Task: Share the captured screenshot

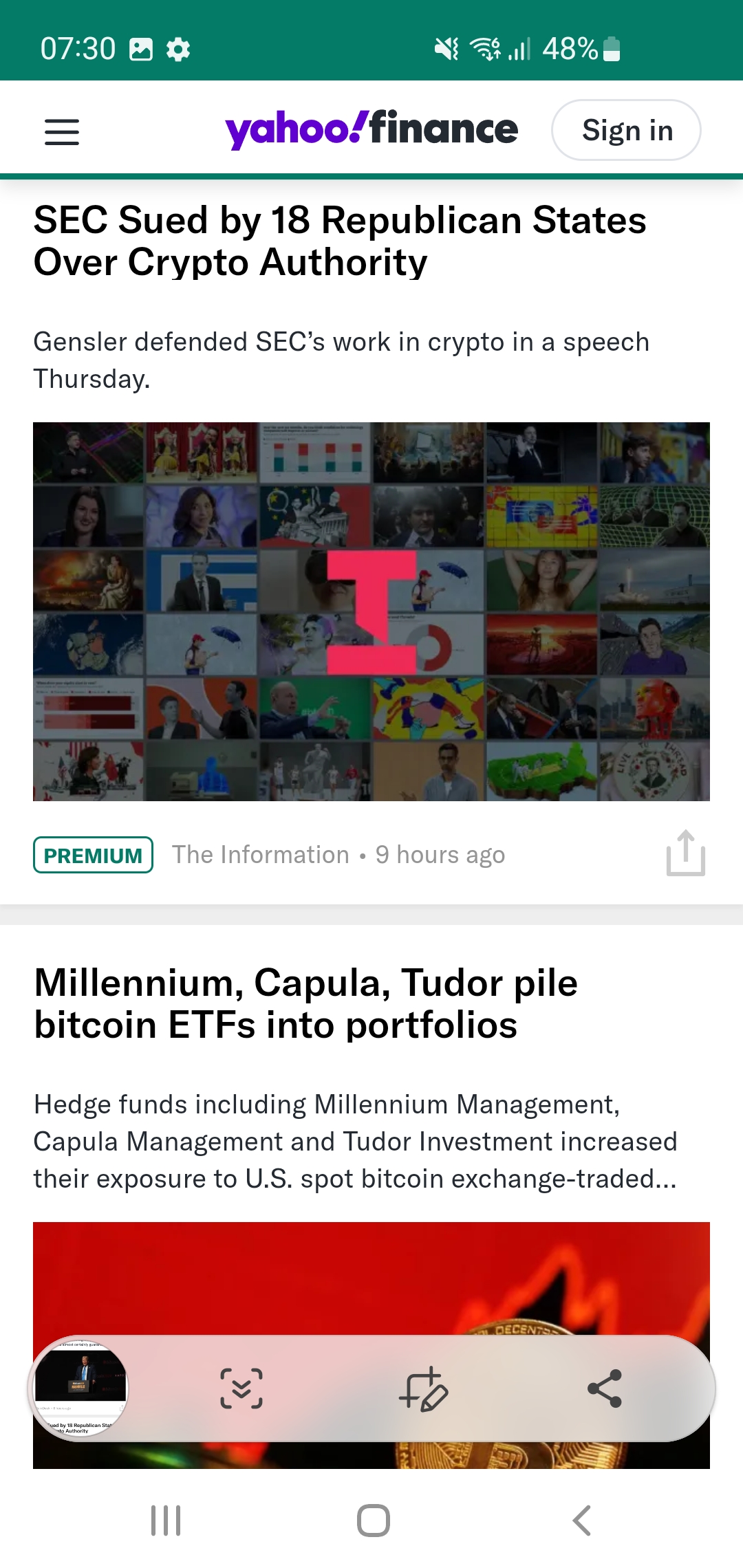Action: tap(605, 1389)
